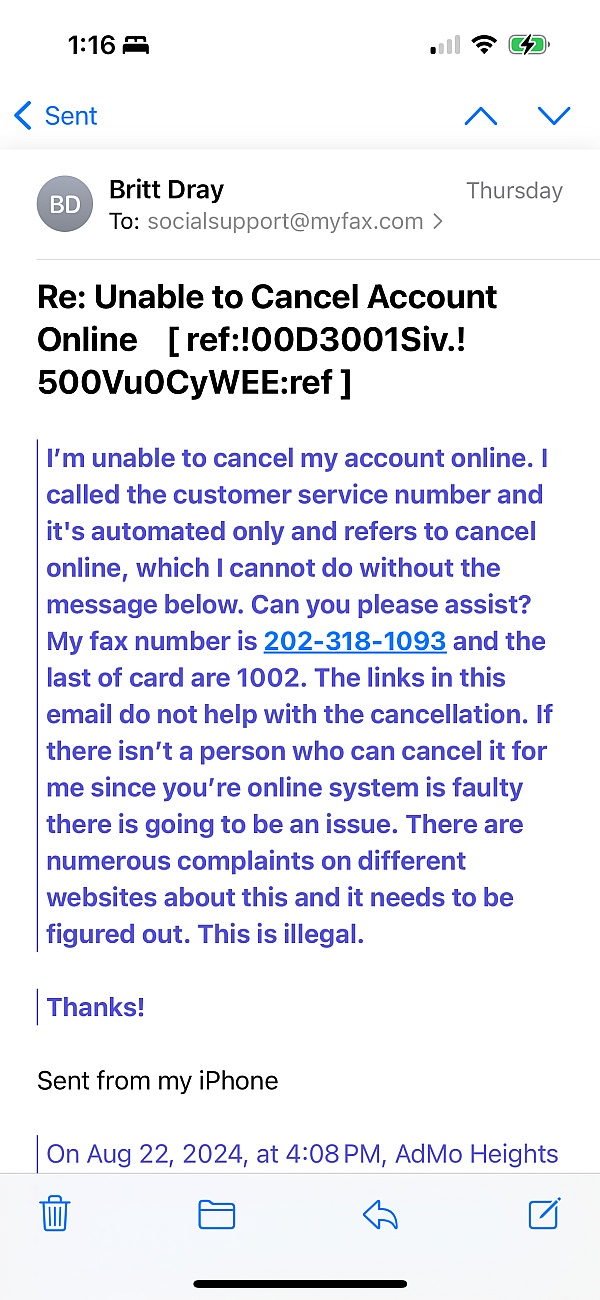Open the reply arrow options

380,1214
